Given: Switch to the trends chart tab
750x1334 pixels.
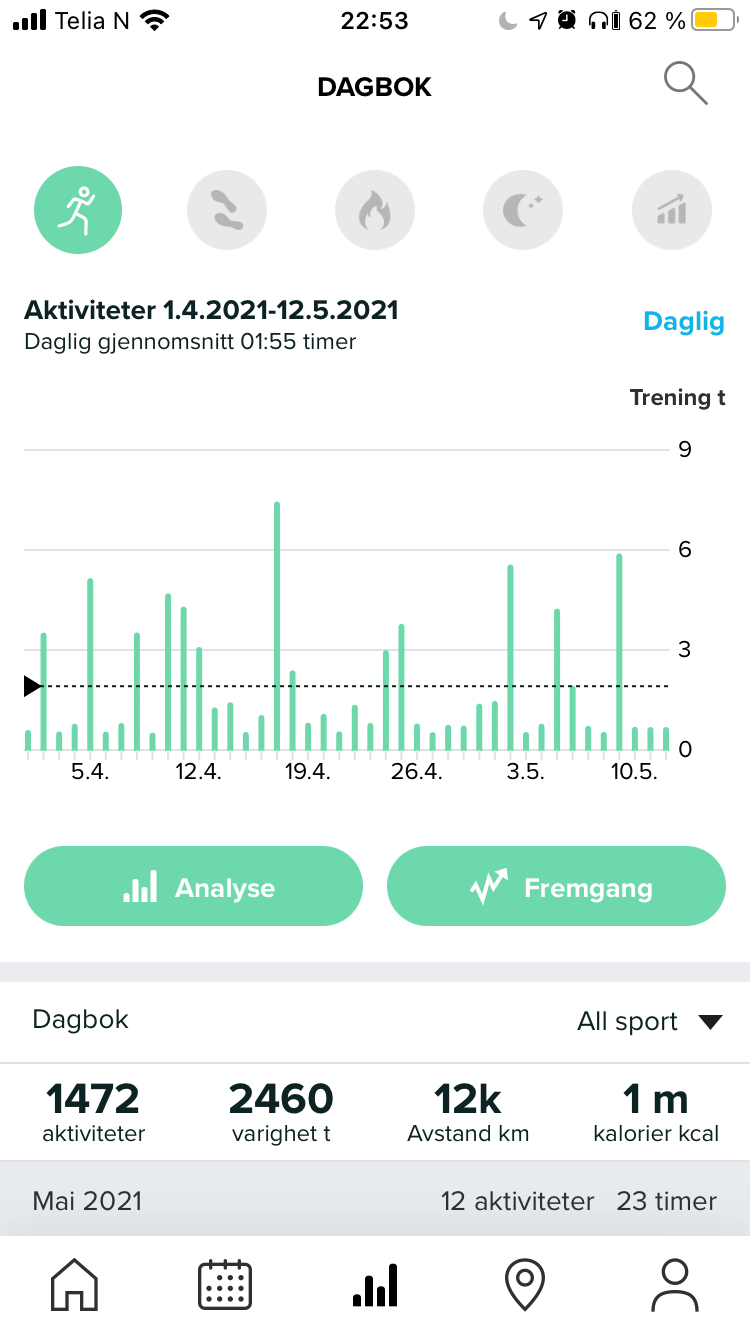Looking at the screenshot, I should tap(672, 211).
